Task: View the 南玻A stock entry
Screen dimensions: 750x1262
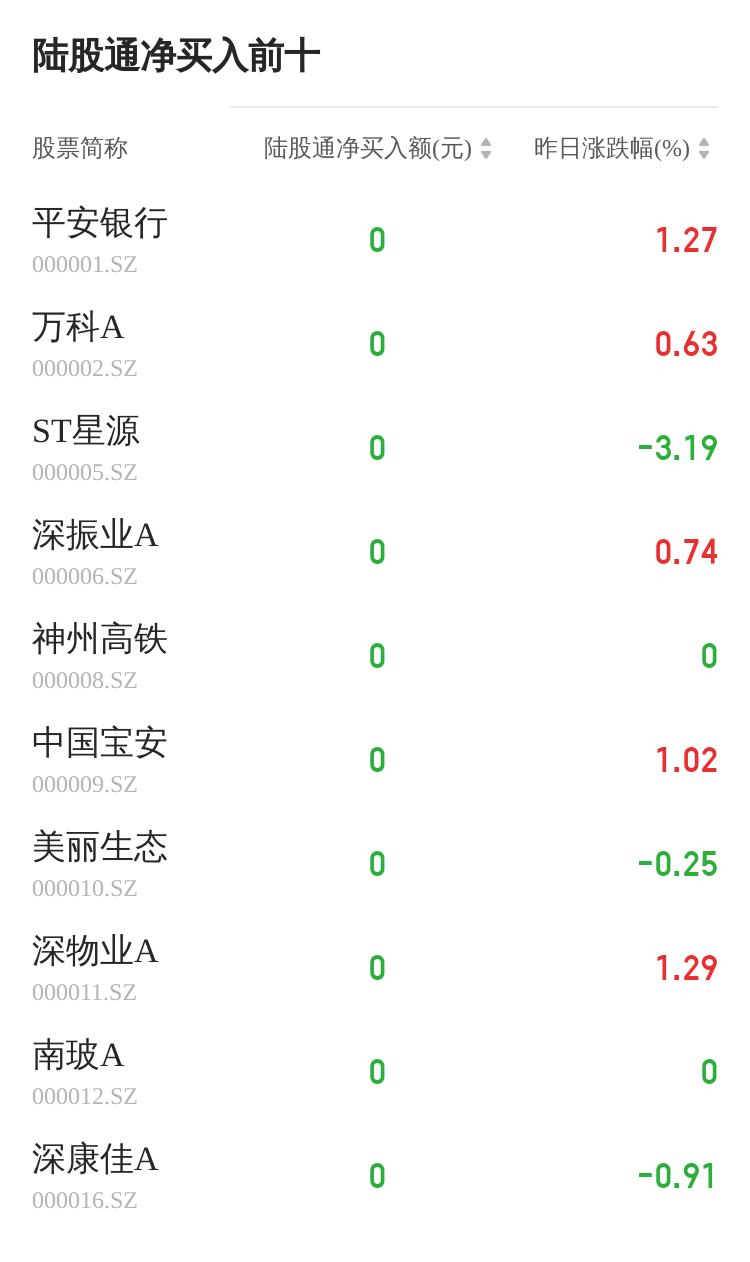Action: click(x=375, y=1072)
